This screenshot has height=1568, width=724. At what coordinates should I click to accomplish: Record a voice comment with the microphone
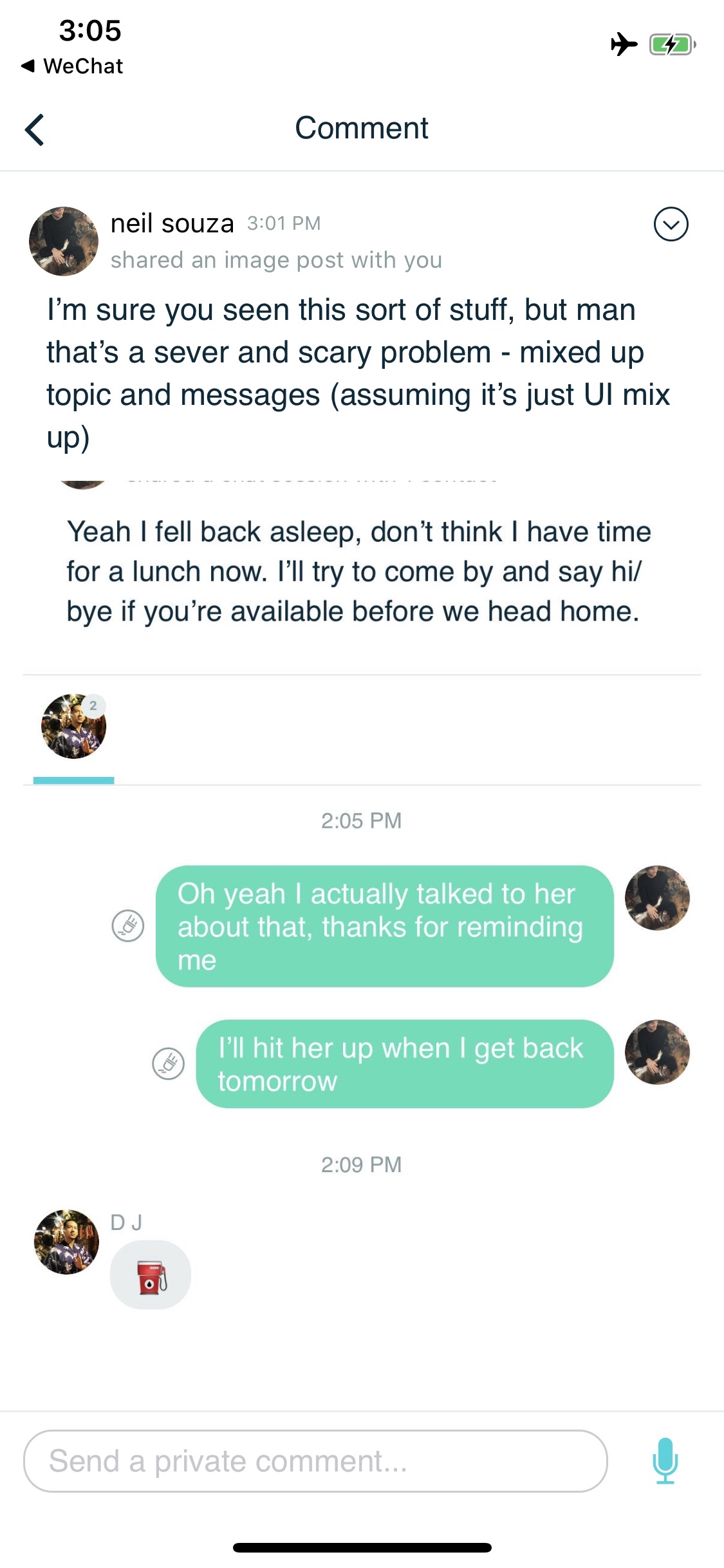click(665, 1461)
